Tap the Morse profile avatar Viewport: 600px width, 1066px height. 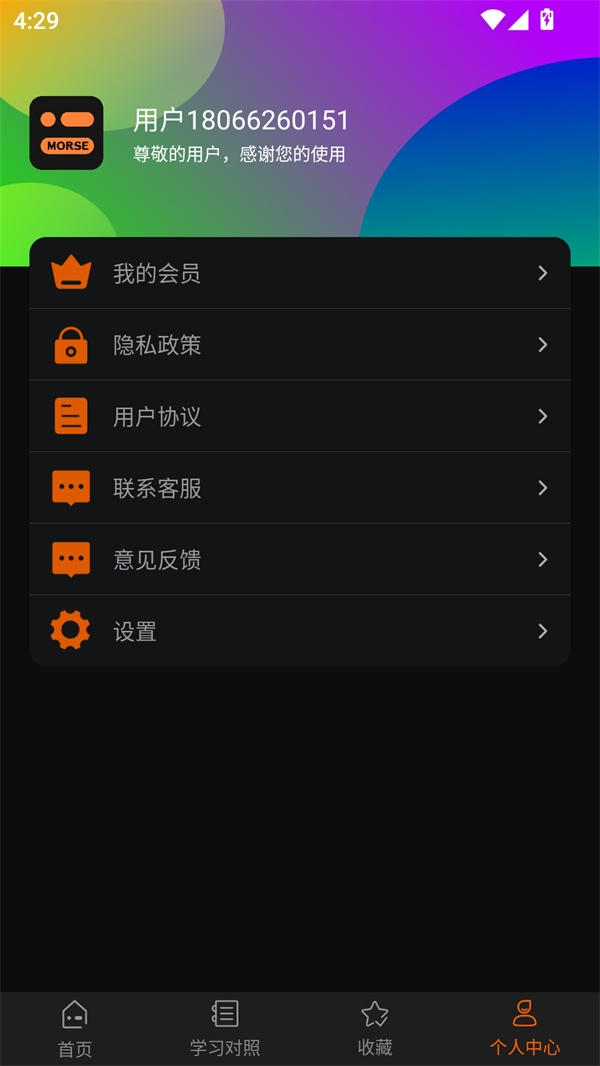click(x=66, y=133)
